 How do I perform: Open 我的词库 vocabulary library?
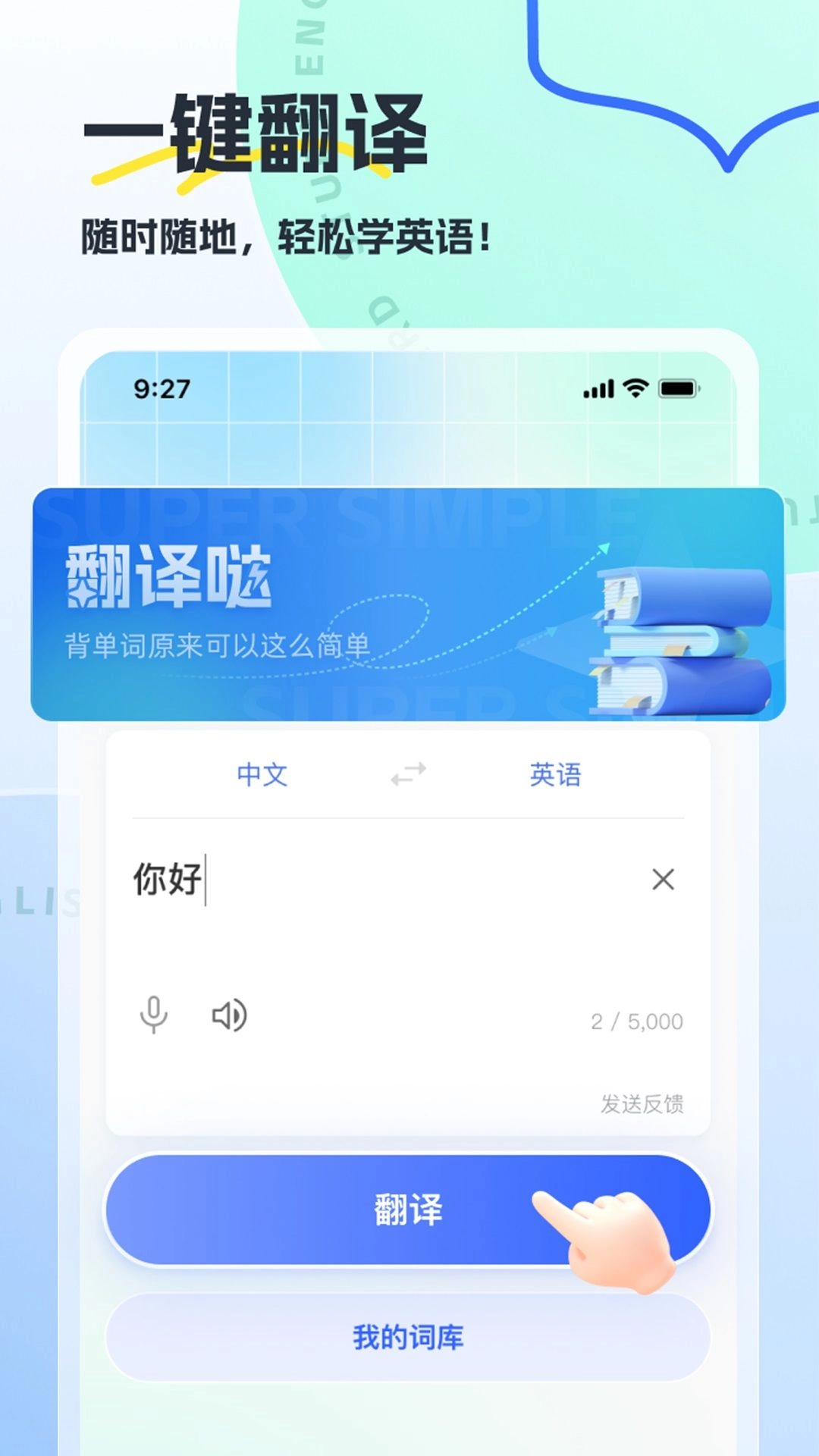(x=409, y=1335)
